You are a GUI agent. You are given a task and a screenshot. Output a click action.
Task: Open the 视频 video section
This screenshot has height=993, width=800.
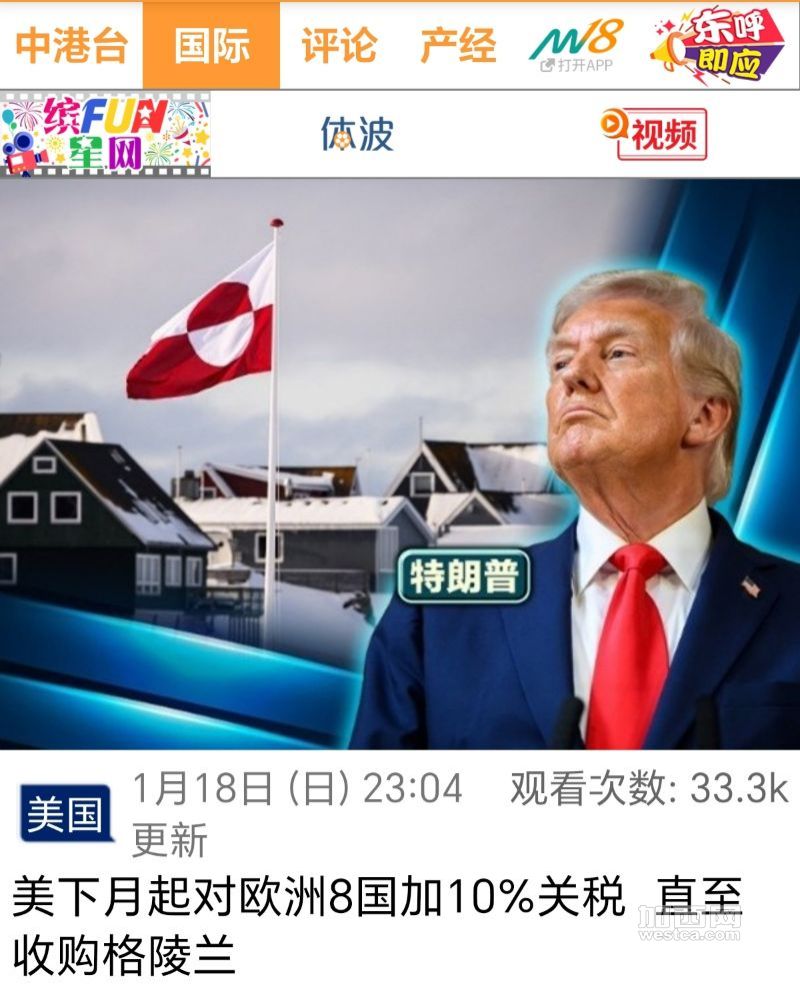(653, 135)
